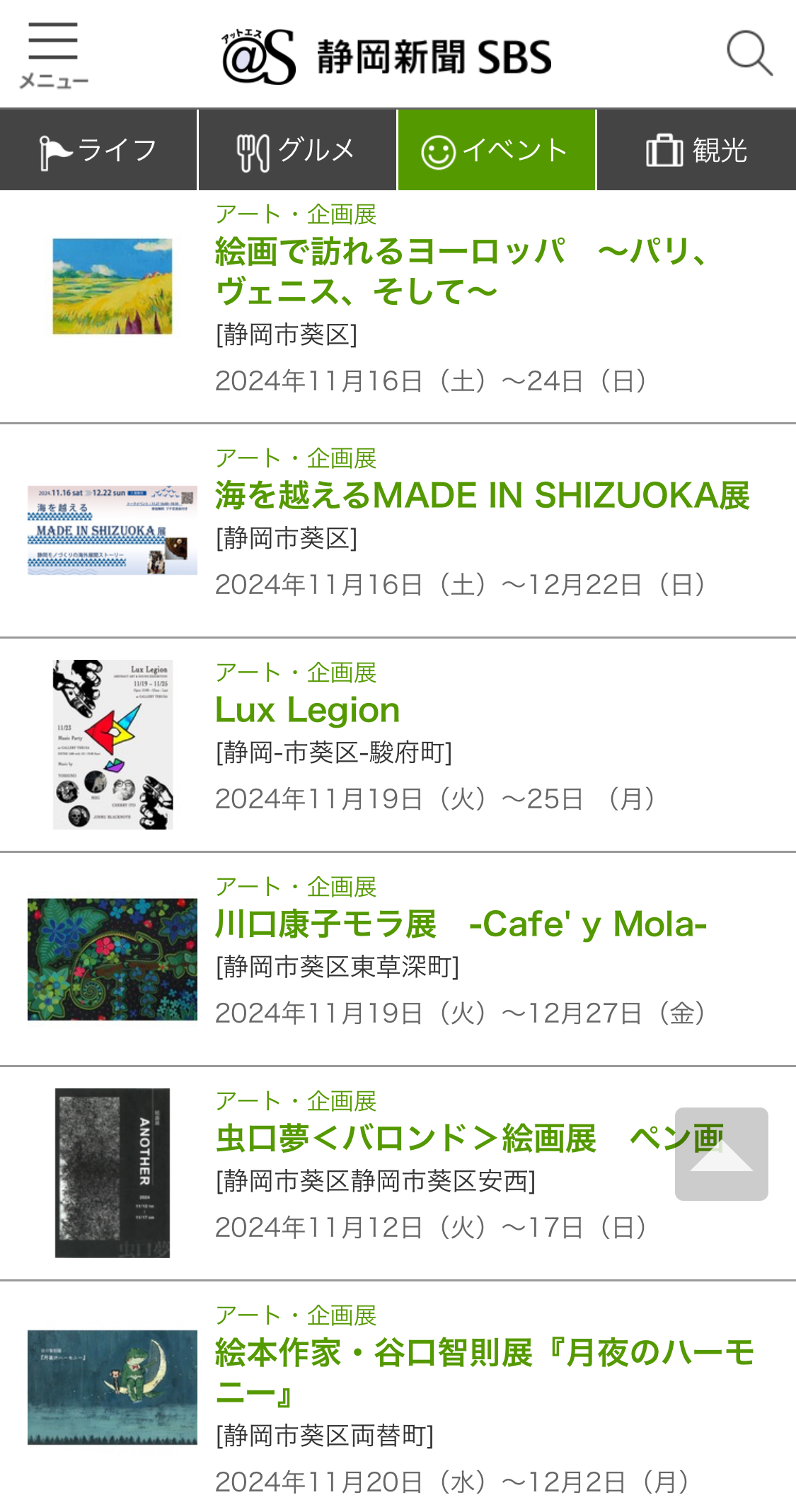Tap the scroll-to-top arrow button
This screenshot has width=796, height=1512.
[x=721, y=1154]
